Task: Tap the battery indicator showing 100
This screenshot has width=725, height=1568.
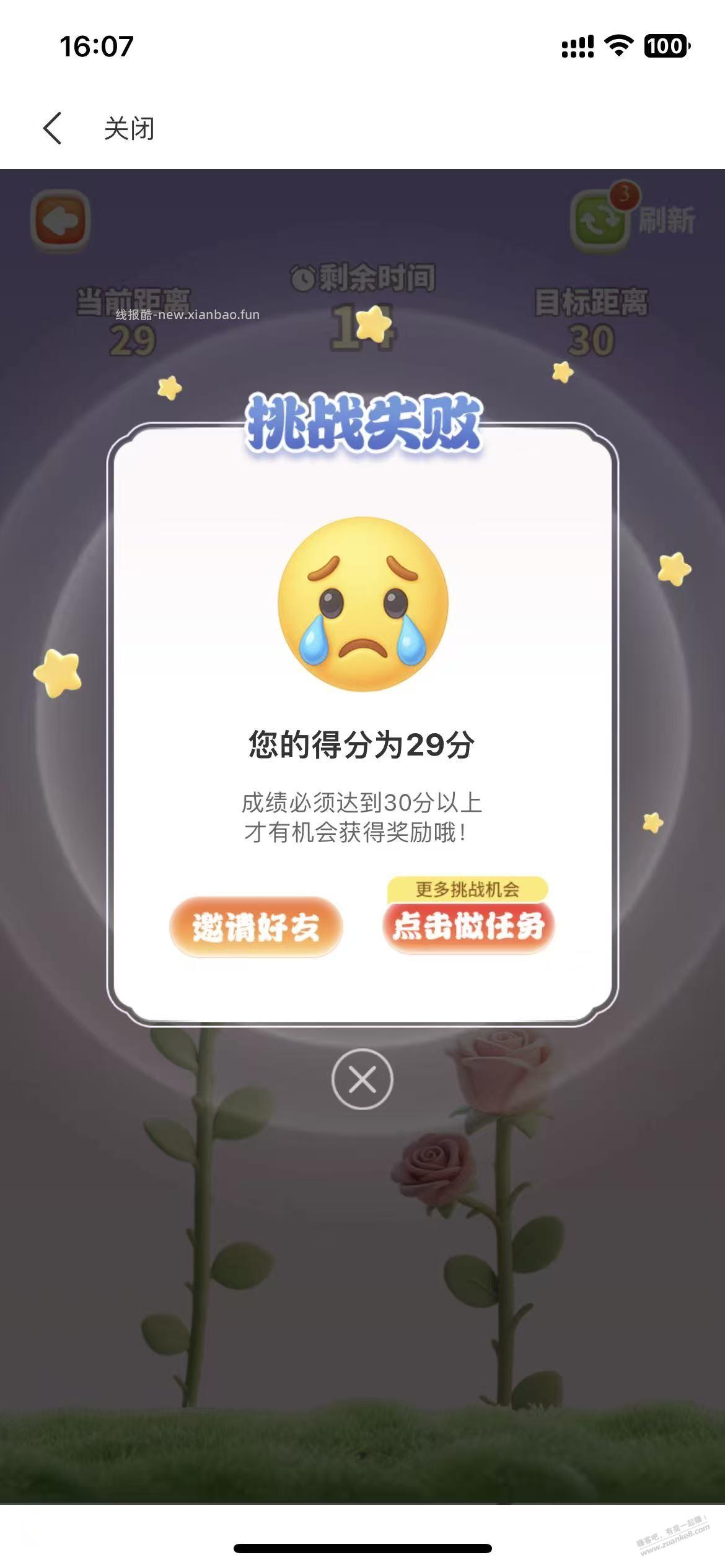Action: point(667,46)
